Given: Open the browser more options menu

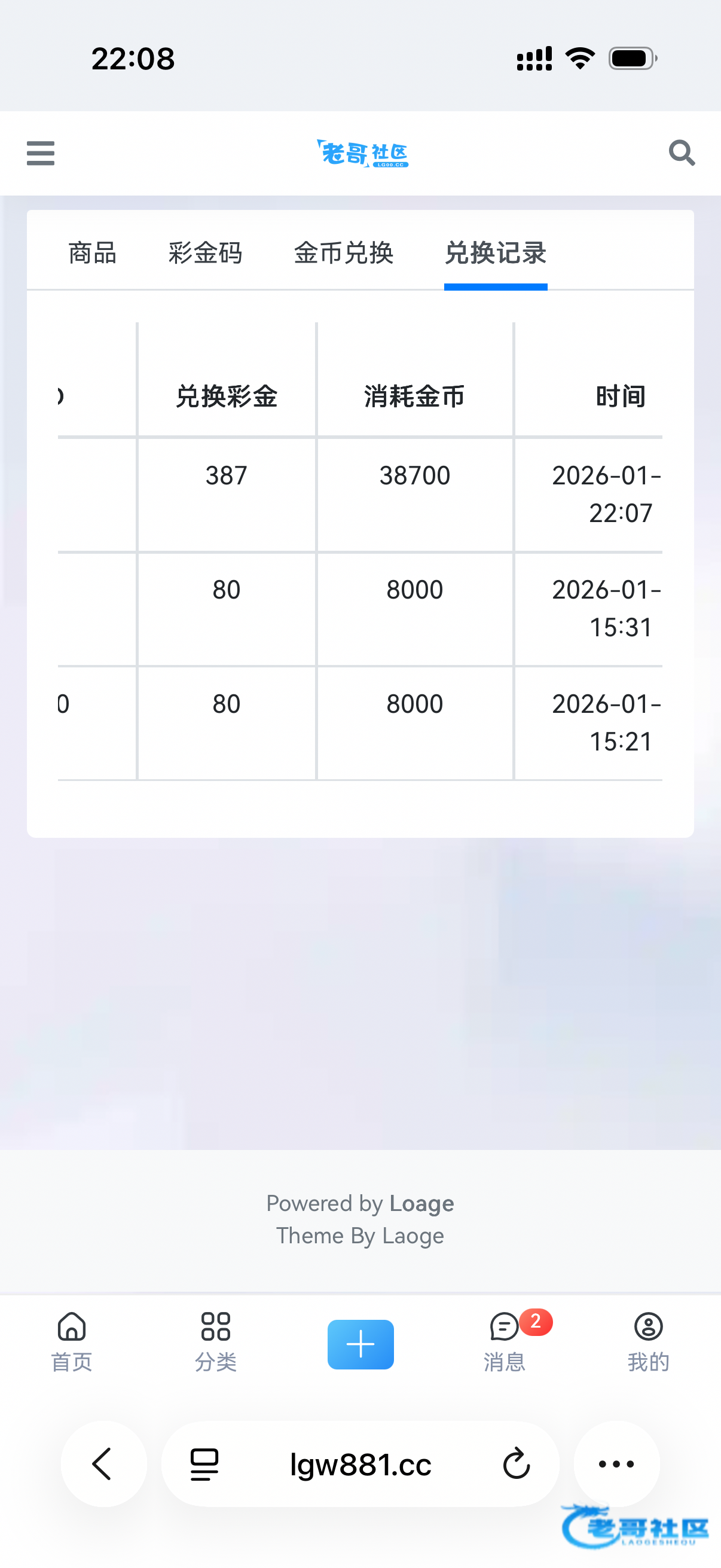Looking at the screenshot, I should [x=616, y=1464].
